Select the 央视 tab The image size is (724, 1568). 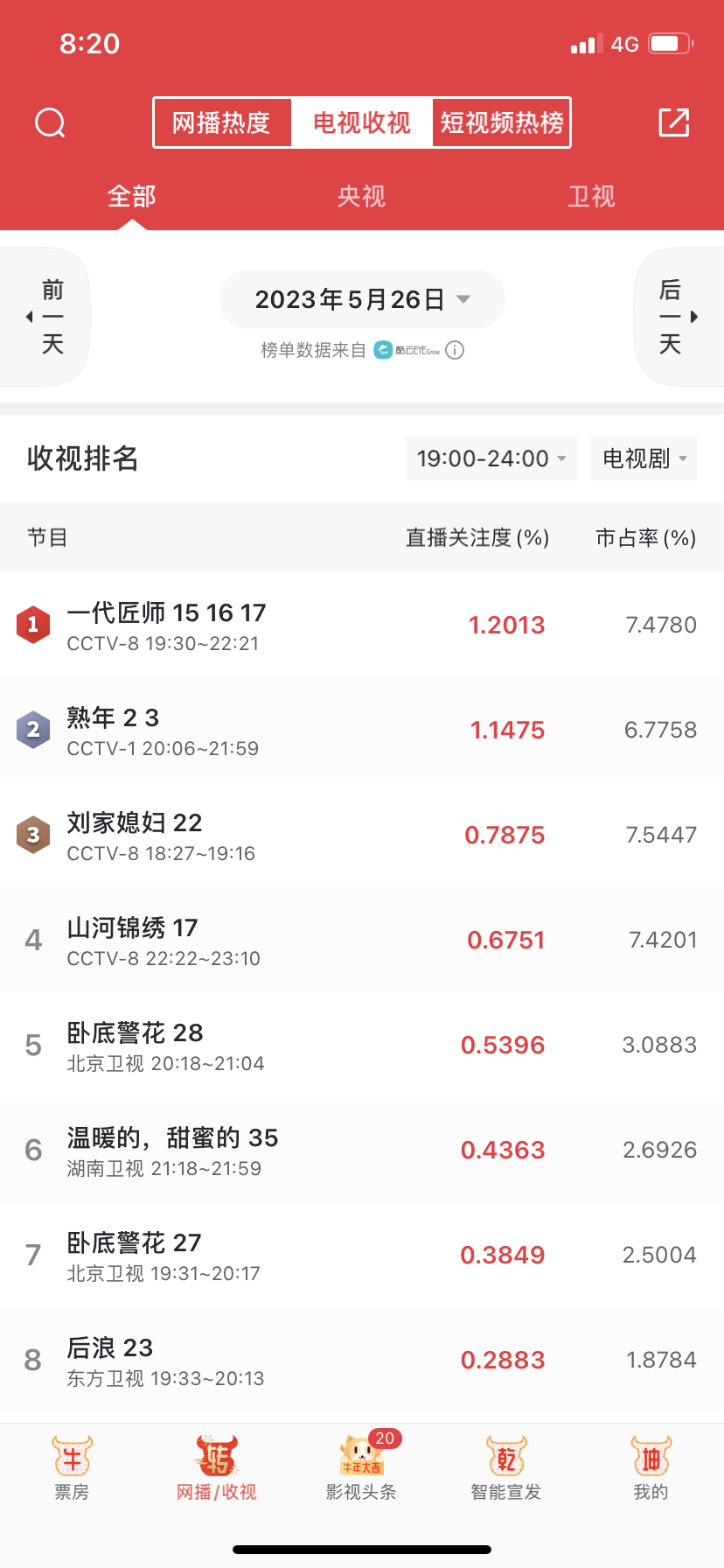click(x=361, y=197)
